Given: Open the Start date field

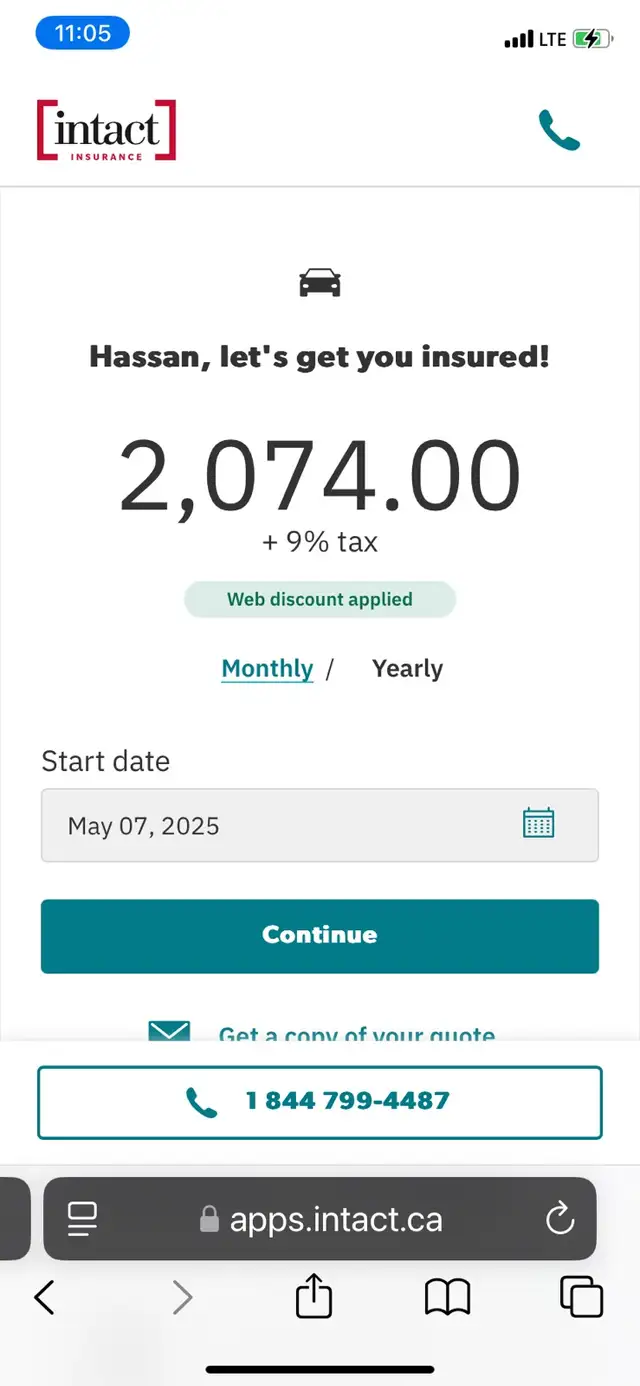Looking at the screenshot, I should coord(320,825).
